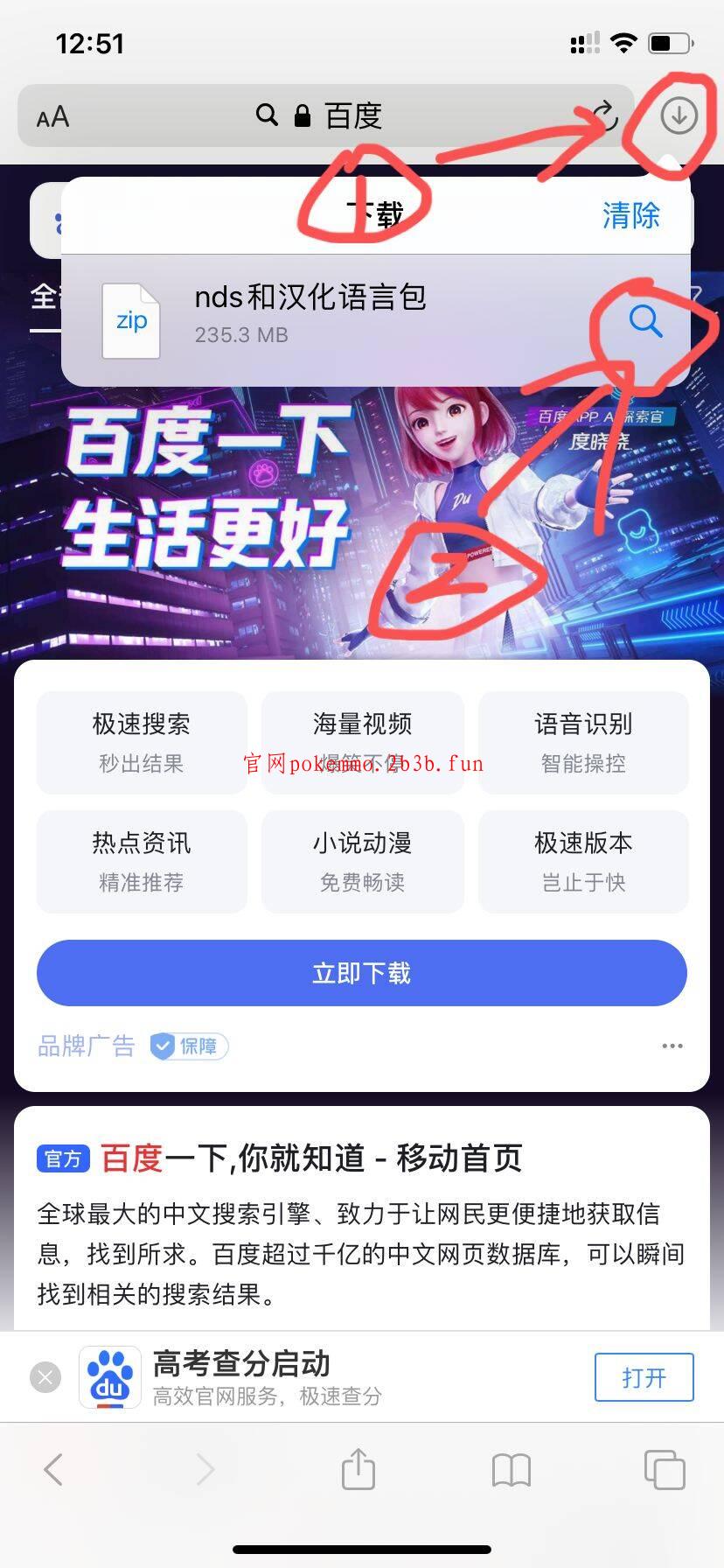Select the 语音识别 feature card
The width and height of the screenshot is (724, 1568).
583,742
